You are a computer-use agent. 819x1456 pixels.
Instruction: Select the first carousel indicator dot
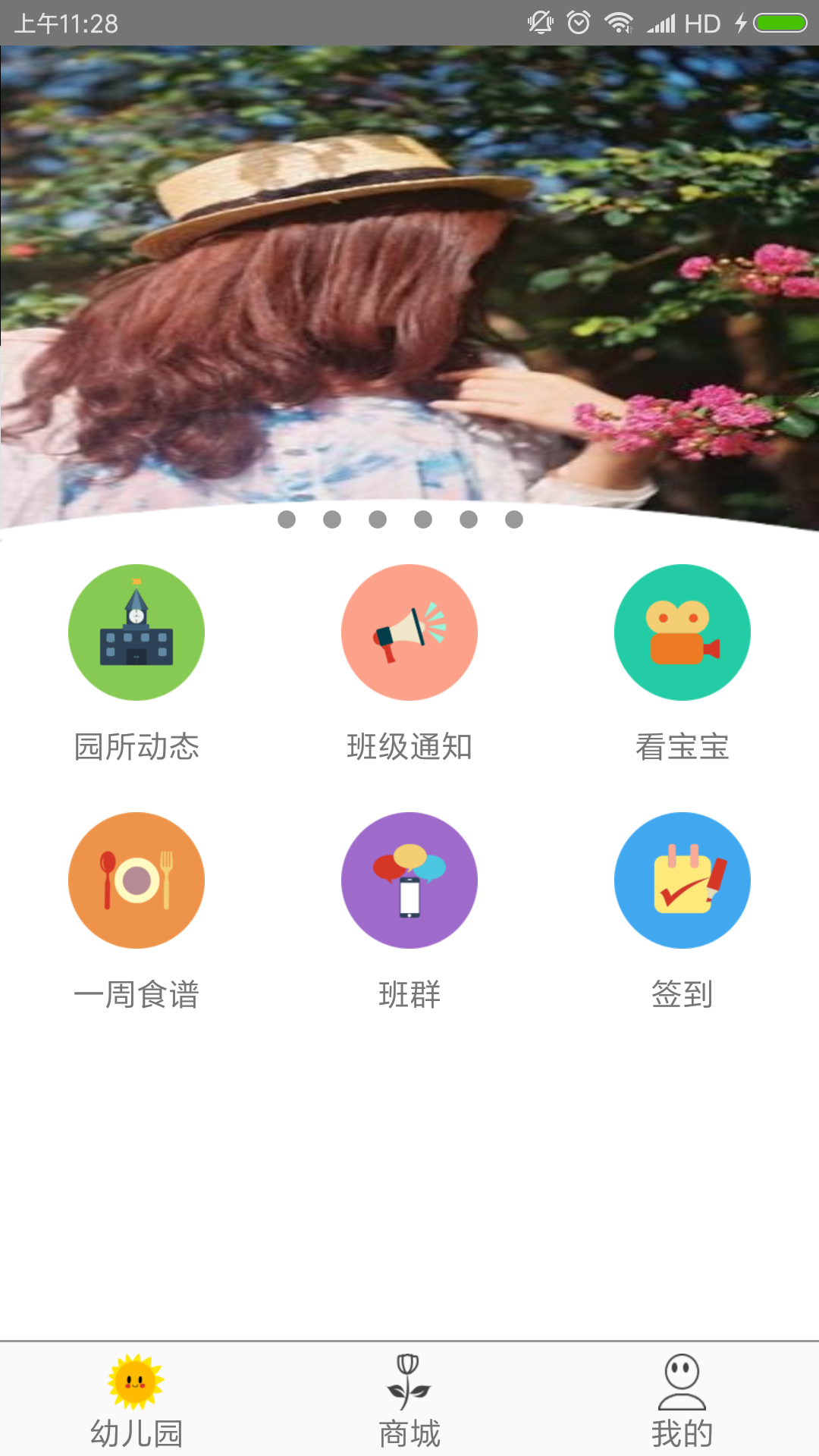point(287,519)
